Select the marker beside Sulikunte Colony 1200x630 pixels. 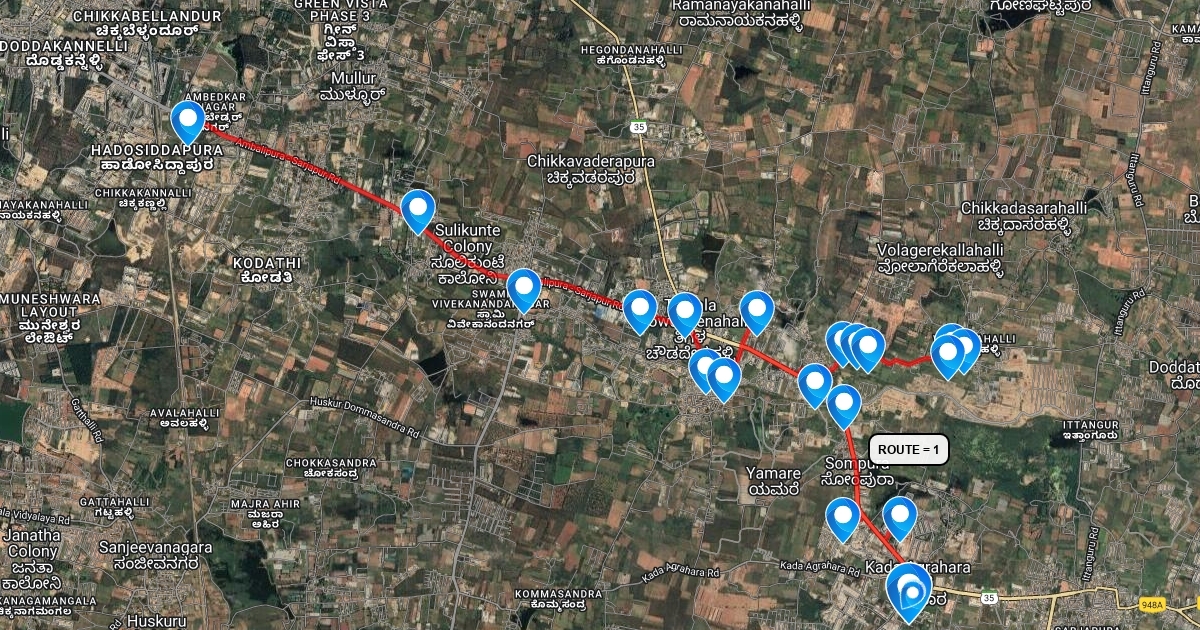click(x=418, y=212)
